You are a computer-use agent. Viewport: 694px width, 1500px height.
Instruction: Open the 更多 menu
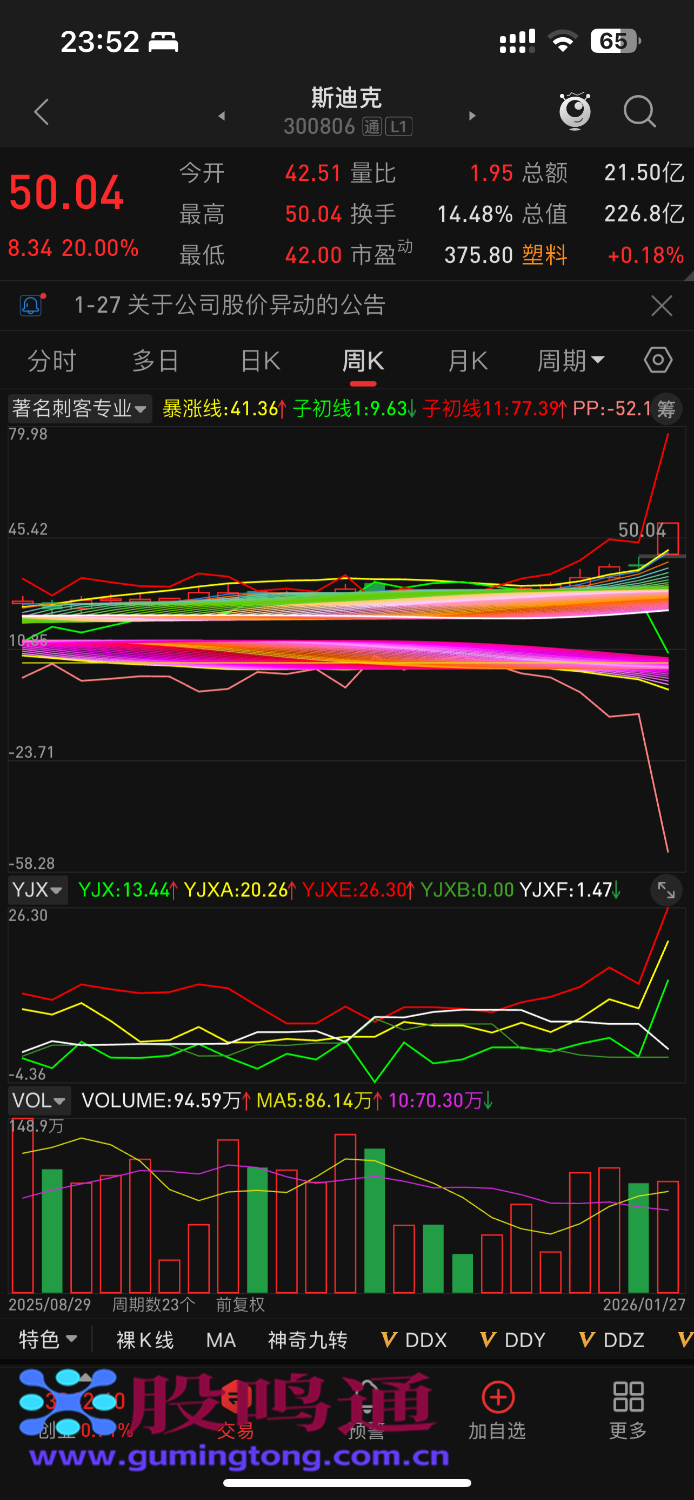coord(628,1411)
